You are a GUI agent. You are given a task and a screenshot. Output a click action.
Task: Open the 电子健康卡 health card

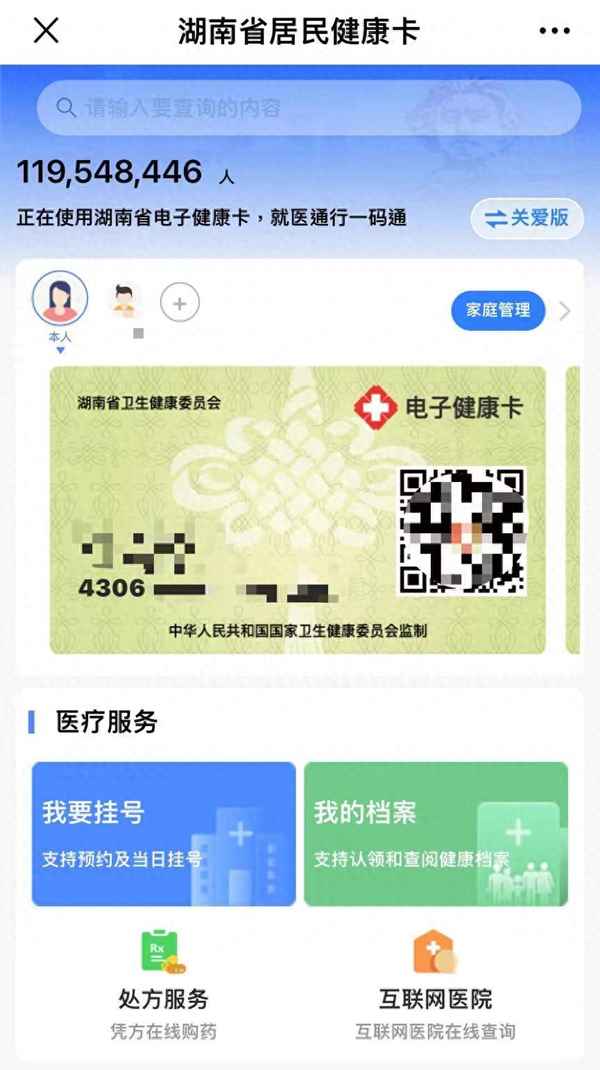(x=298, y=510)
